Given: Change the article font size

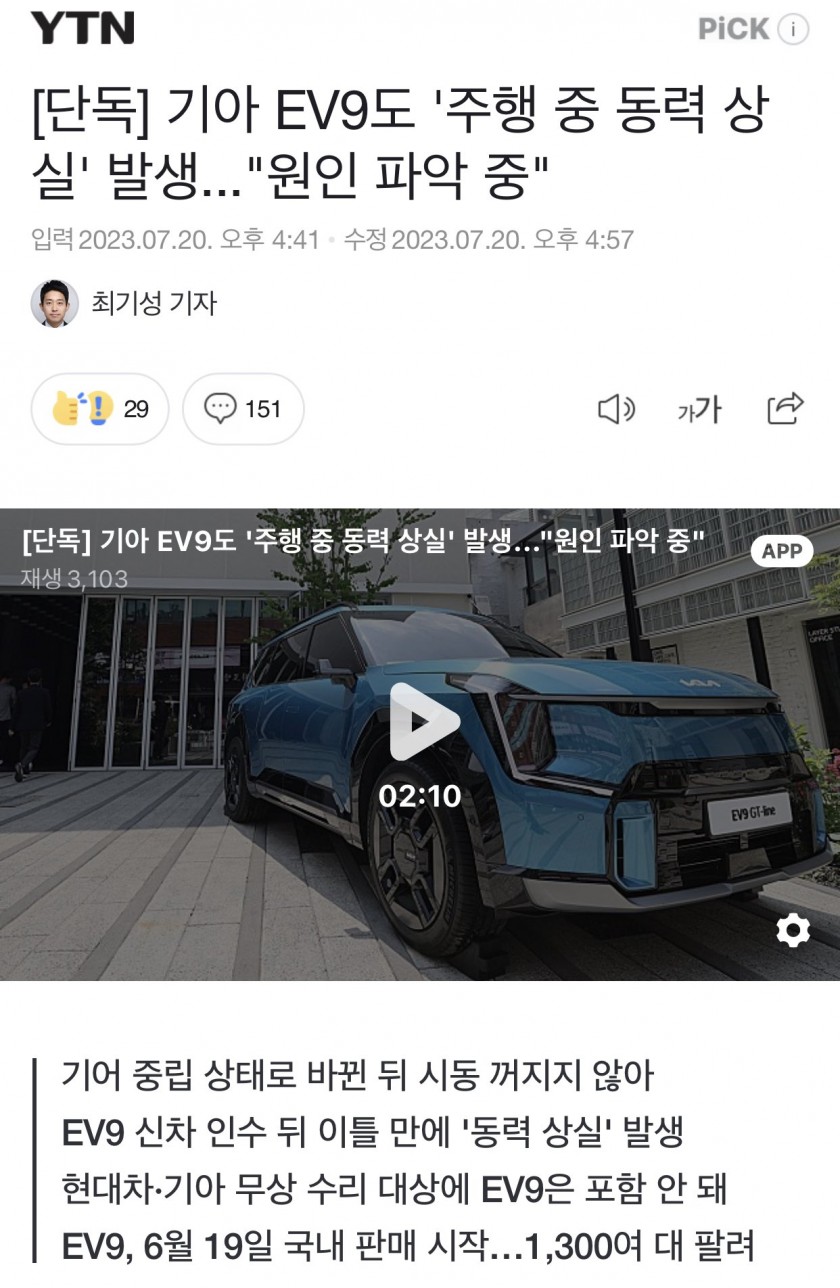Looking at the screenshot, I should [700, 408].
